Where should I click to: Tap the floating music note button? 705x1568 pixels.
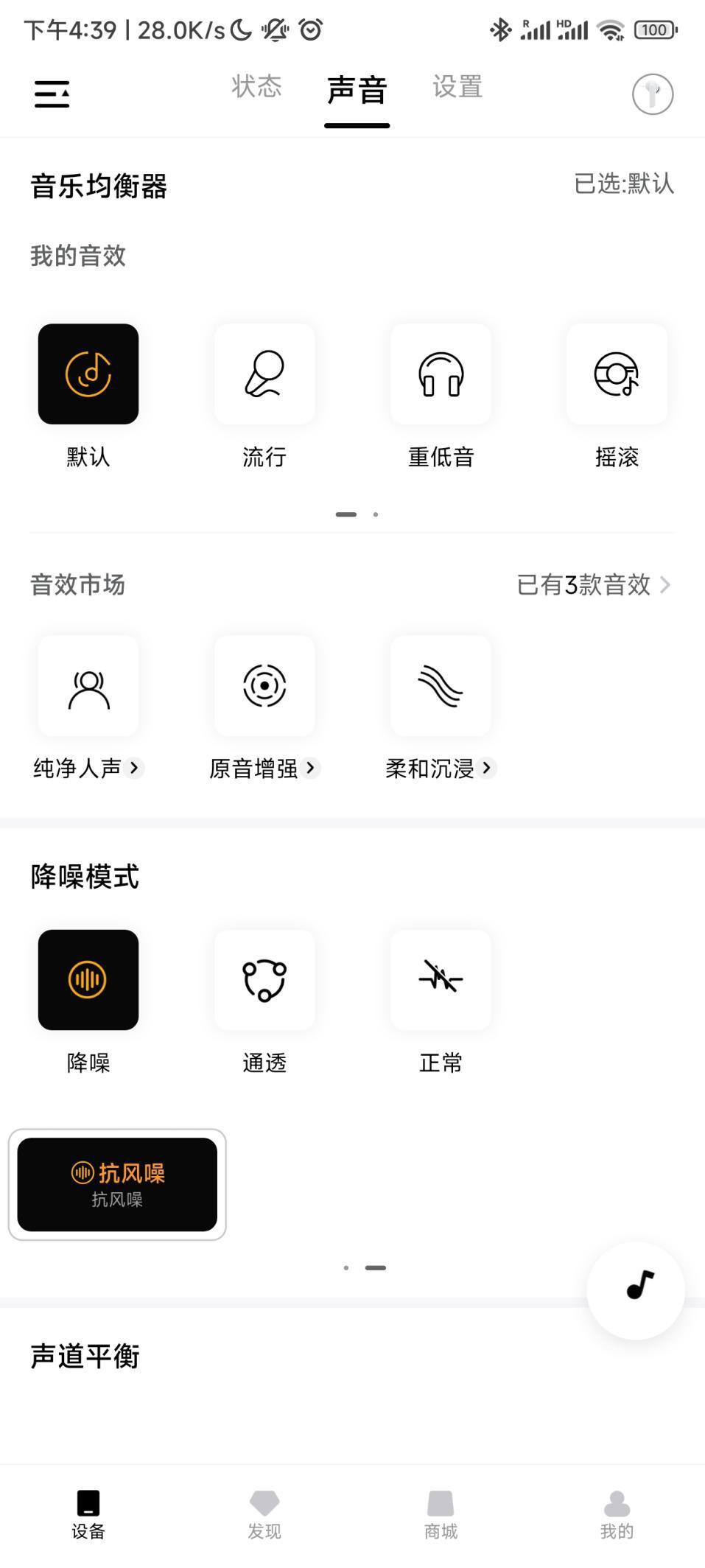point(636,1290)
